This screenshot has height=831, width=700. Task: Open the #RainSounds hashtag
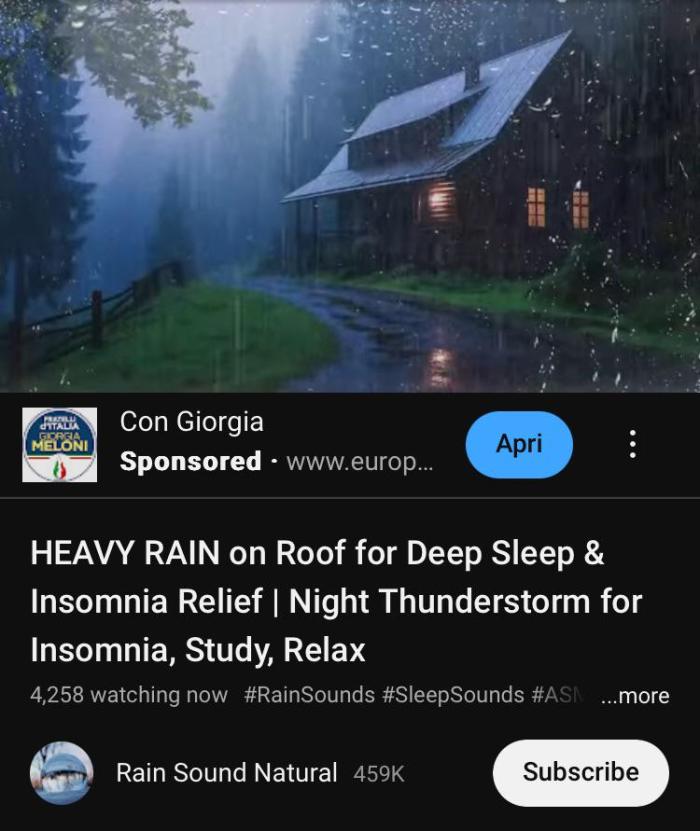tap(309, 695)
